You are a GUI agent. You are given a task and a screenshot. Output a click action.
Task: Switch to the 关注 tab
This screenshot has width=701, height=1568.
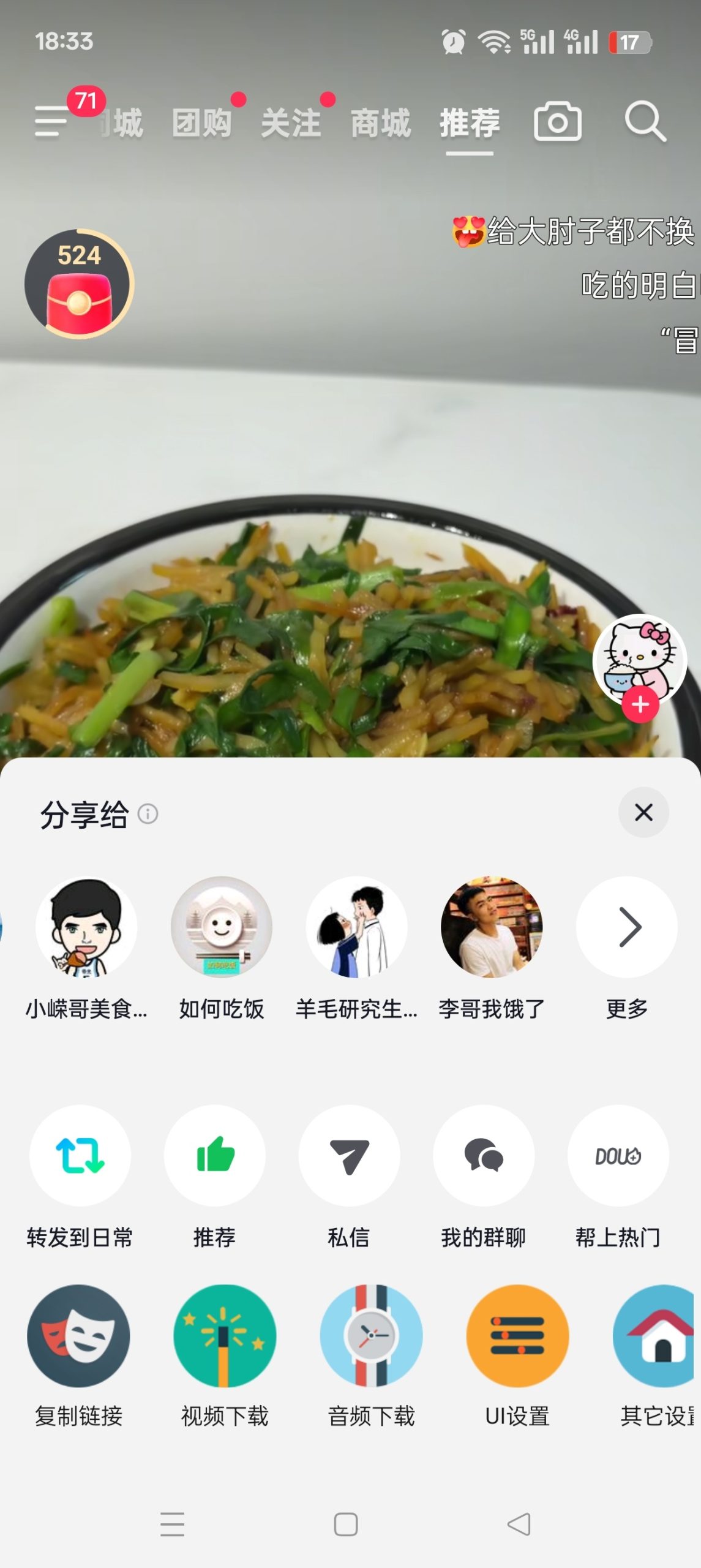click(291, 121)
